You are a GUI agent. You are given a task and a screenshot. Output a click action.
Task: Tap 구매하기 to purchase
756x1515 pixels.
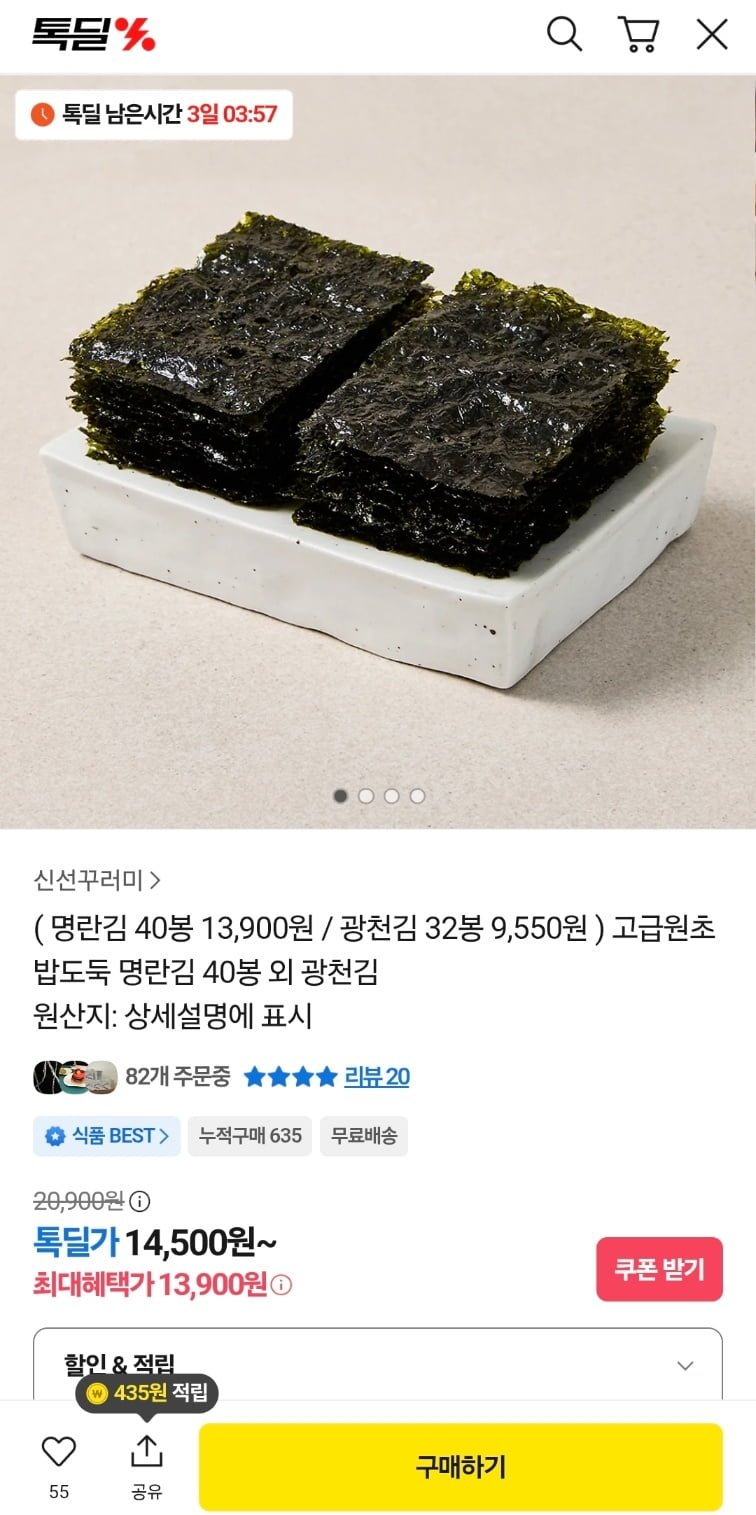(460, 1466)
